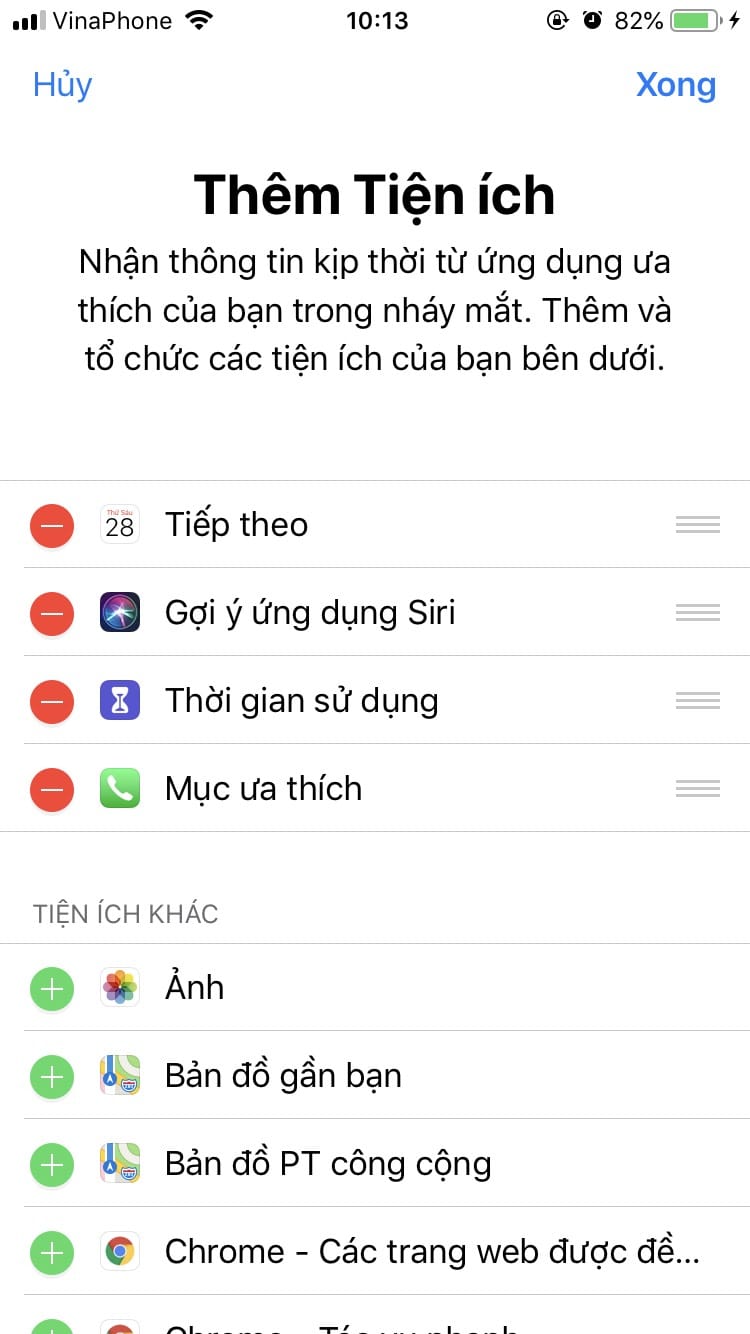Viewport: 750px width, 1334px height.
Task: Remove the Tiếp theo widget
Action: tap(52, 525)
